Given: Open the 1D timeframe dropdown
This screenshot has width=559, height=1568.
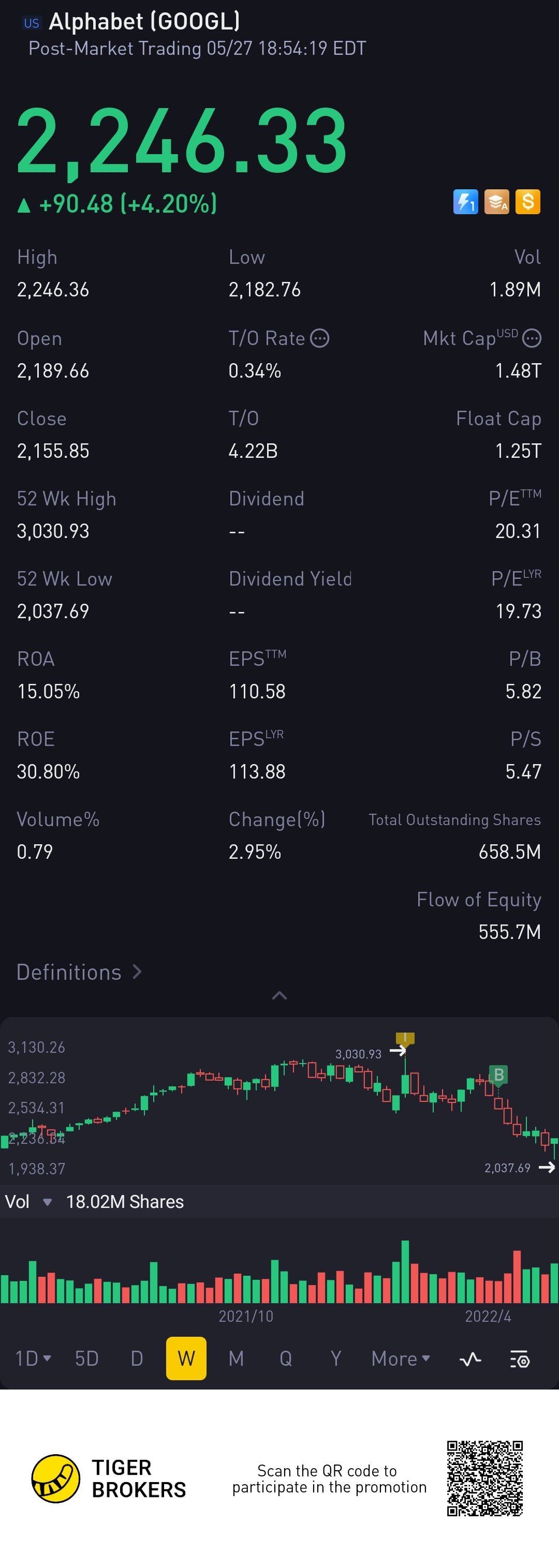Looking at the screenshot, I should (x=33, y=1358).
